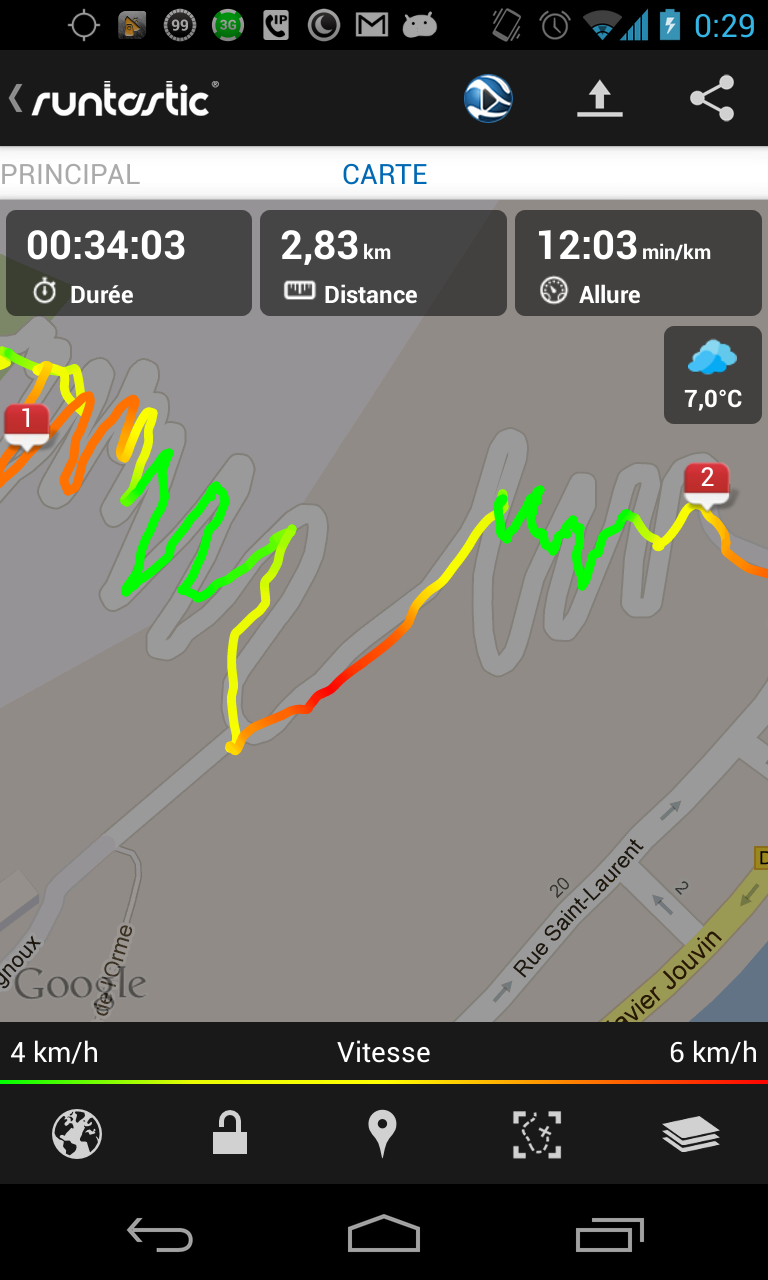Go back via the Runtastic logo
Image resolution: width=768 pixels, height=1280 pixels.
(113, 99)
